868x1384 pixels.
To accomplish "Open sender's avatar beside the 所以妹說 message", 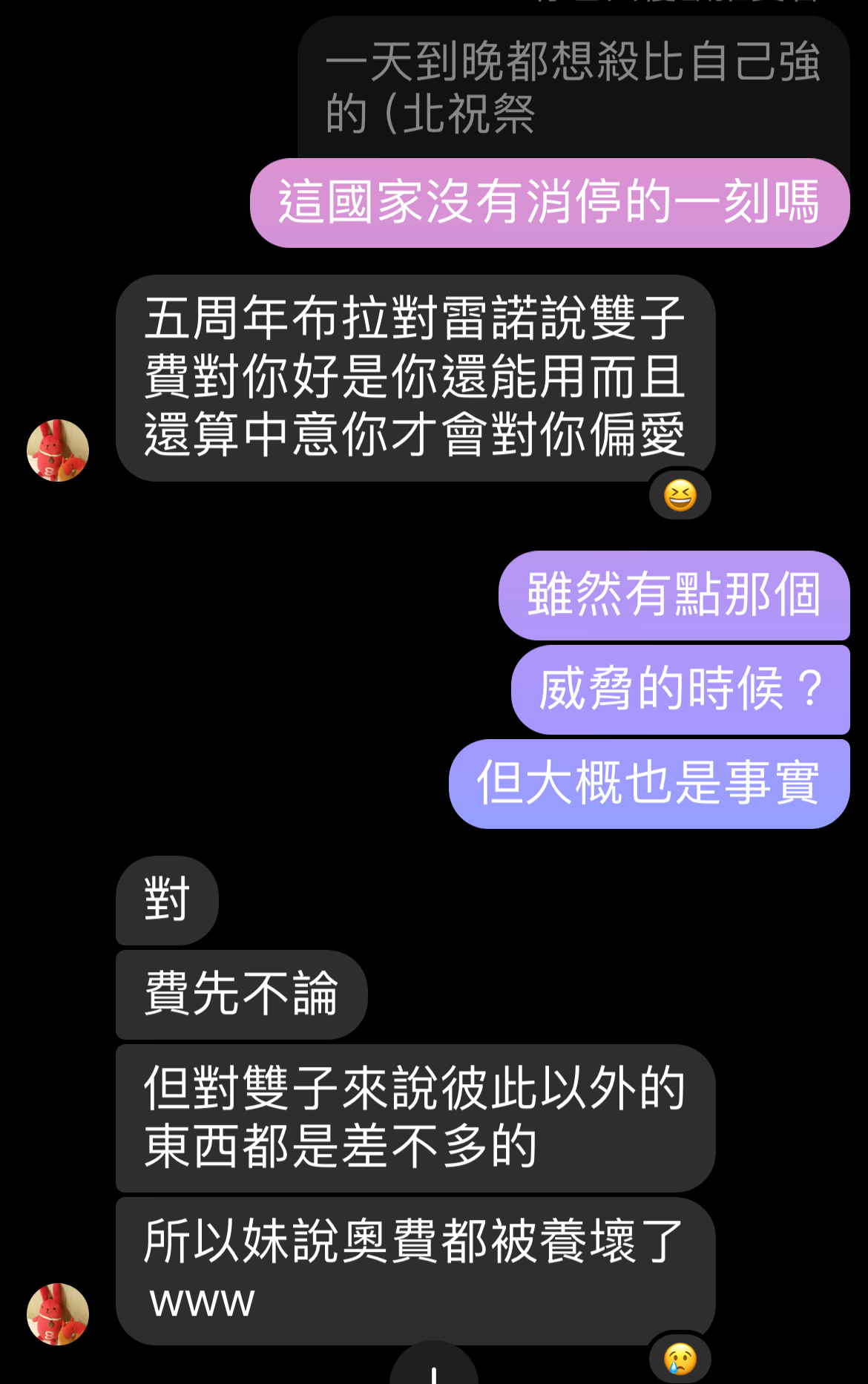I will tap(58, 1314).
